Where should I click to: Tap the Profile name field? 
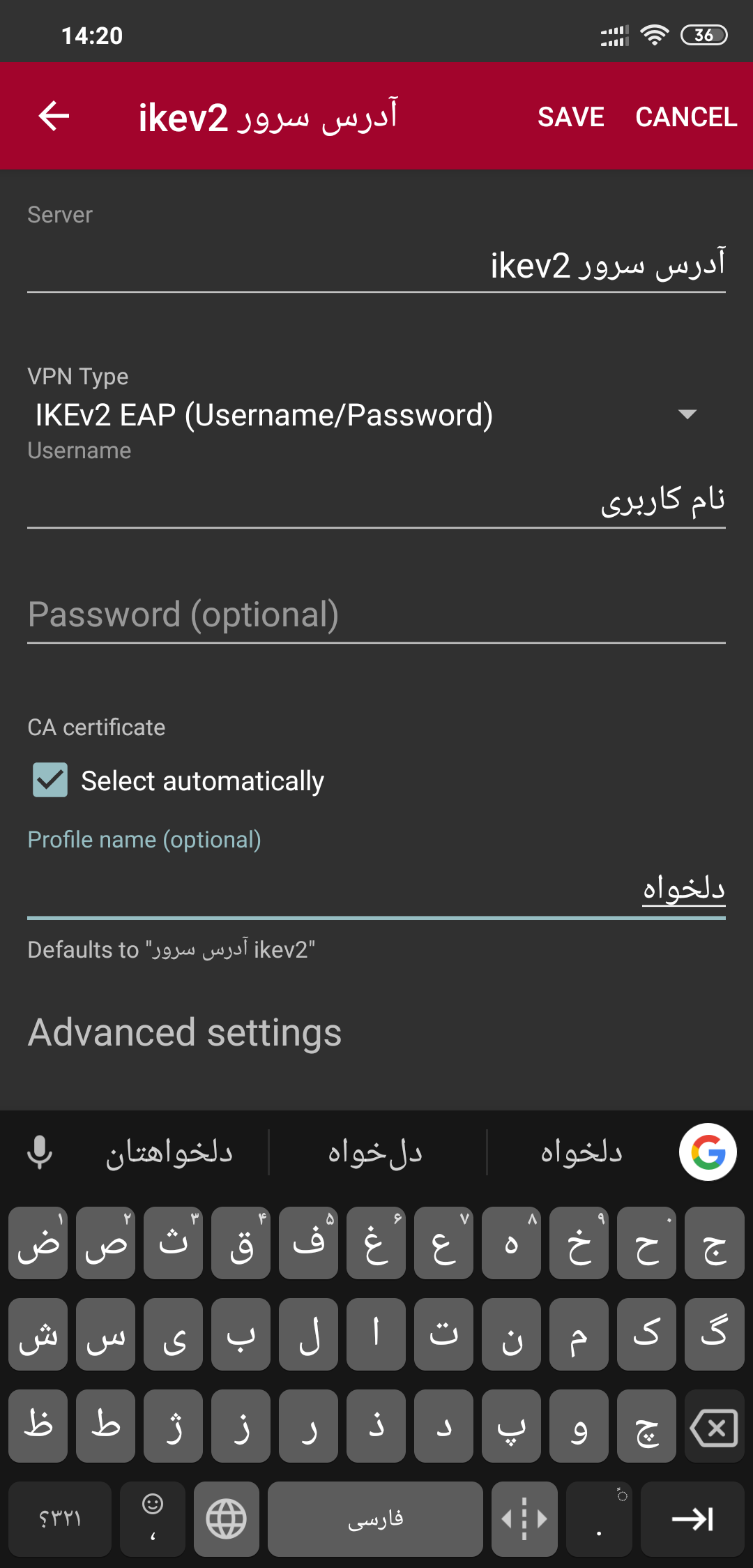(x=376, y=889)
